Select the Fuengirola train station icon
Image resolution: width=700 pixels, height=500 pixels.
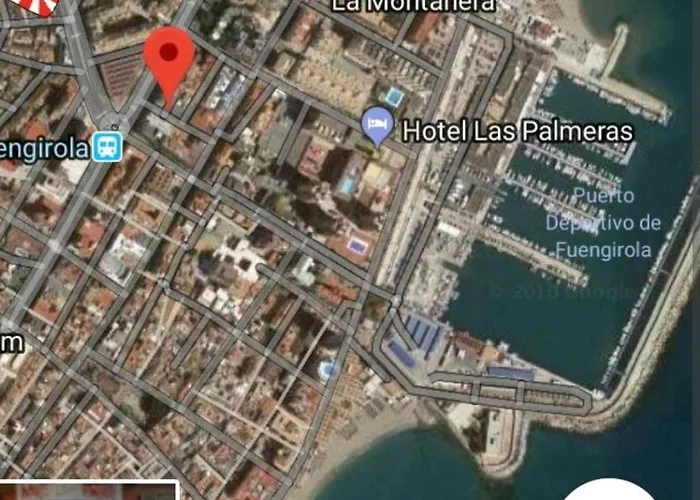(107, 147)
